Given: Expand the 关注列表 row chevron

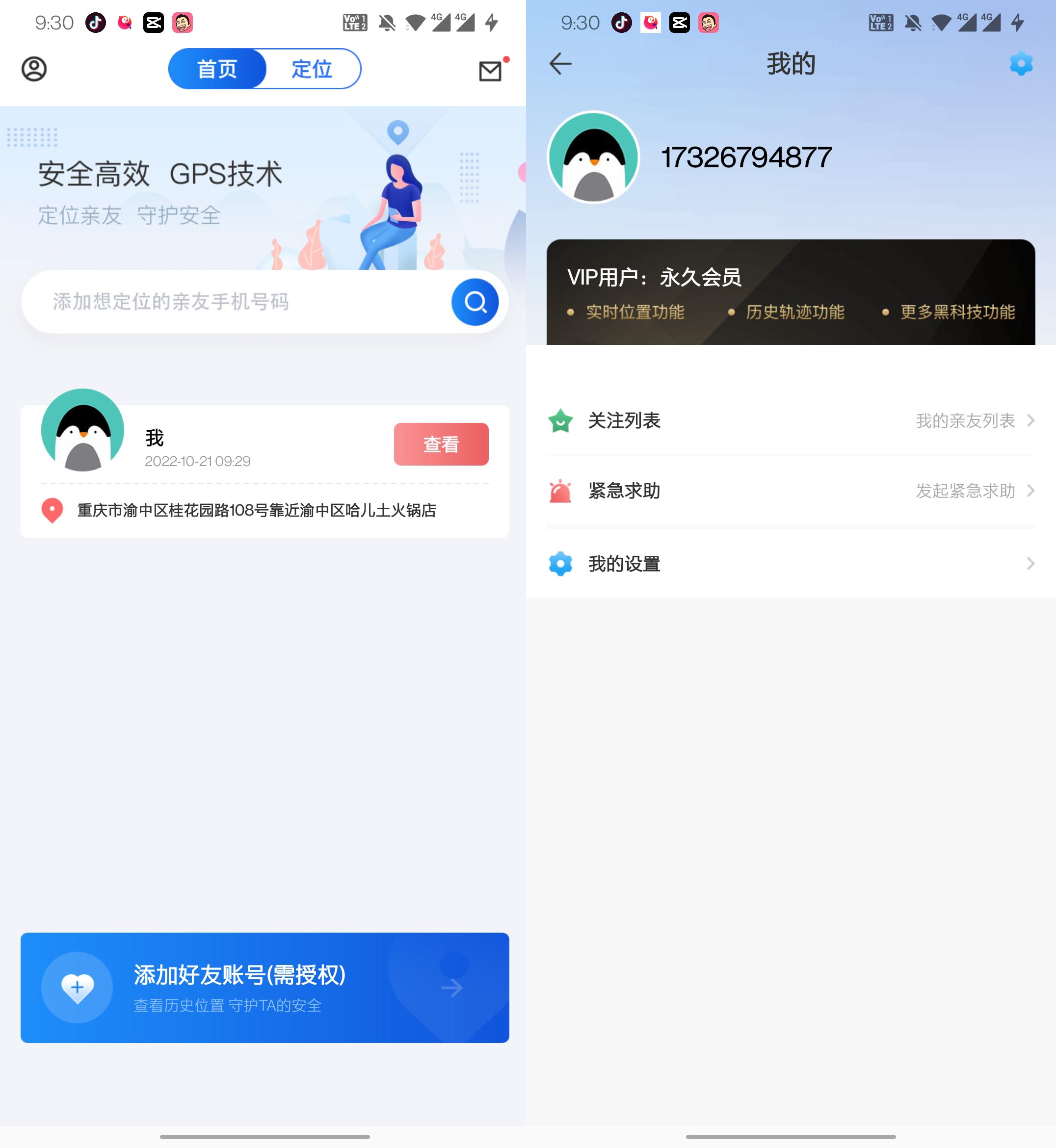Looking at the screenshot, I should point(1032,420).
